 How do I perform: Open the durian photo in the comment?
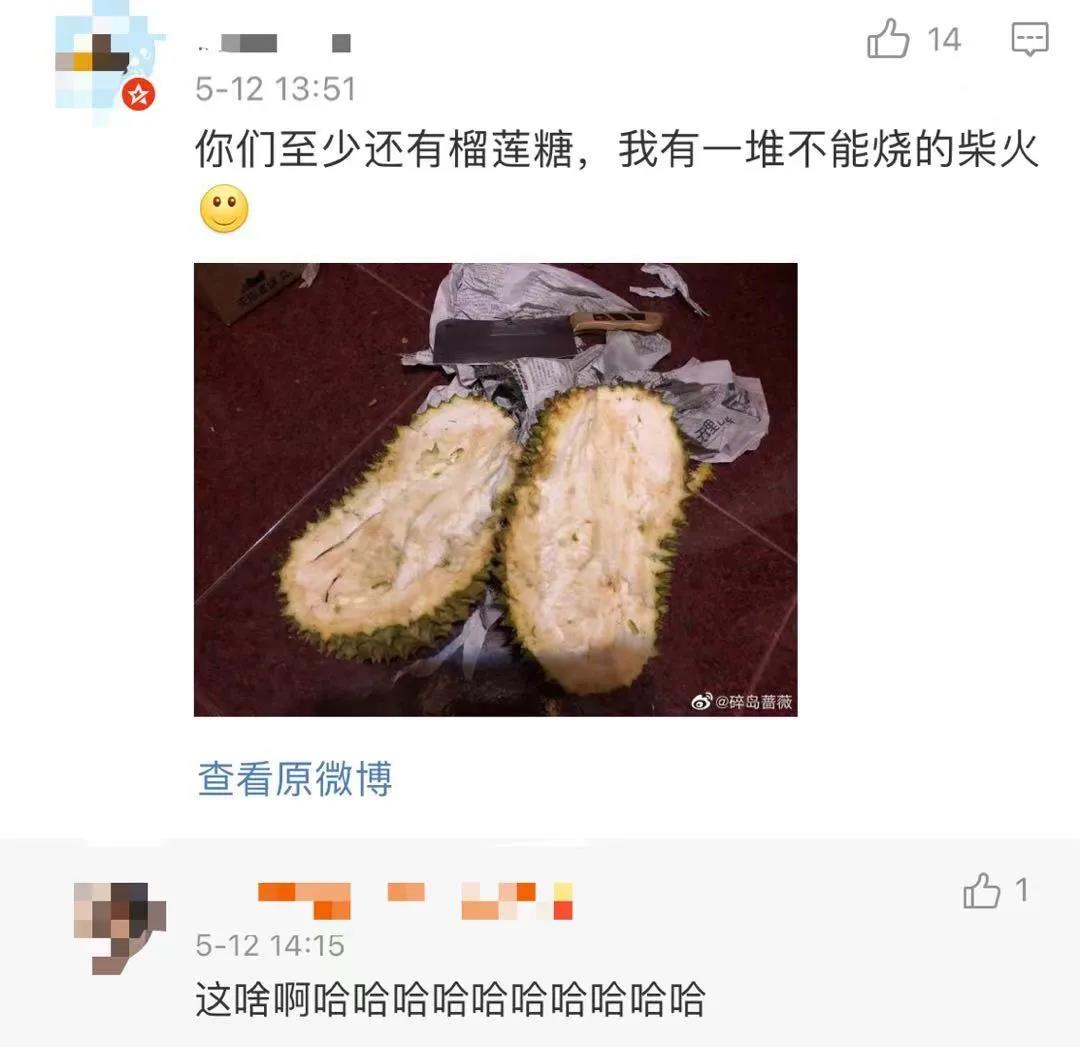pyautogui.click(x=495, y=489)
